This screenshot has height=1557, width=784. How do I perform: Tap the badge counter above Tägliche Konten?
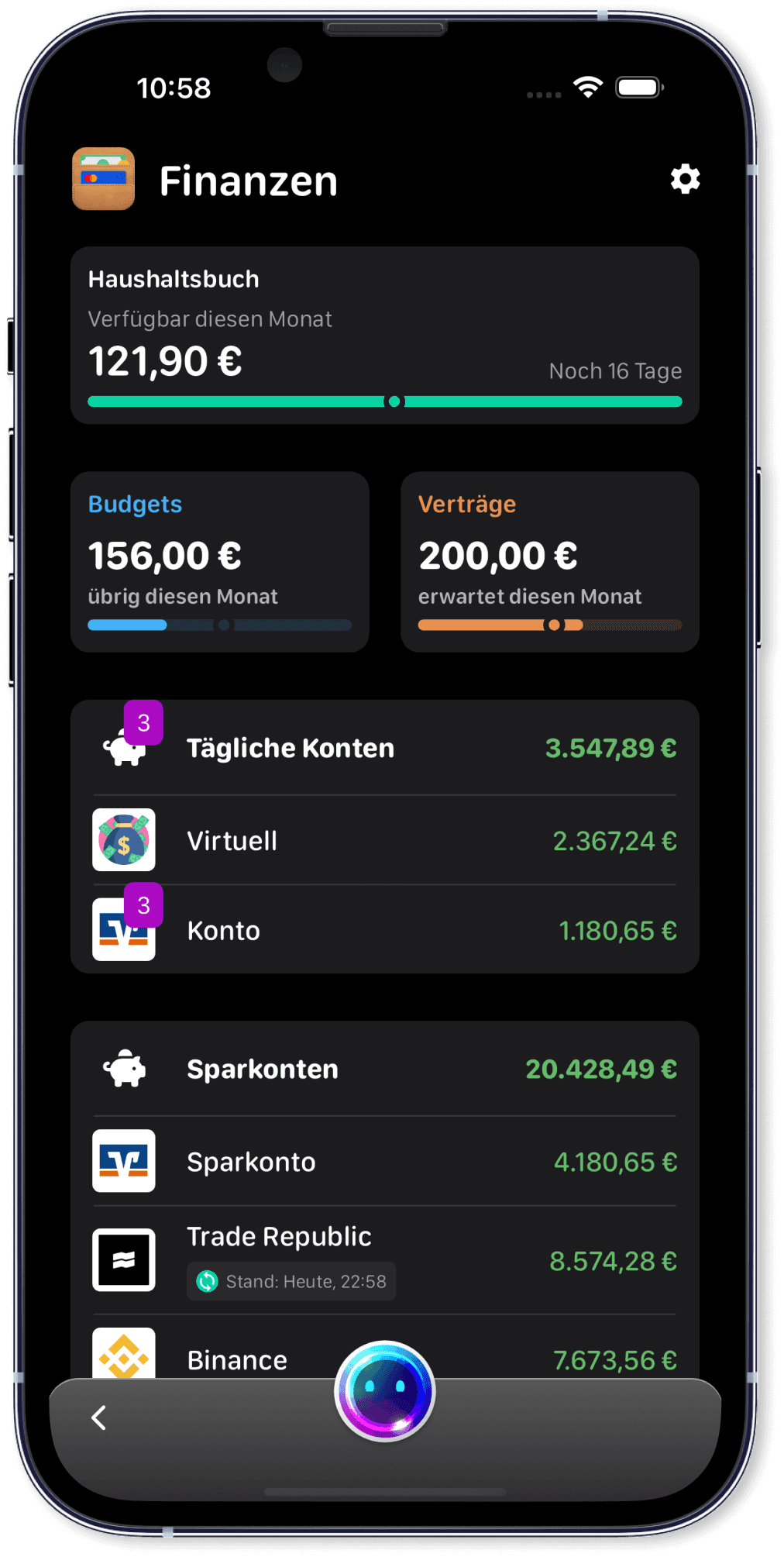pos(143,722)
